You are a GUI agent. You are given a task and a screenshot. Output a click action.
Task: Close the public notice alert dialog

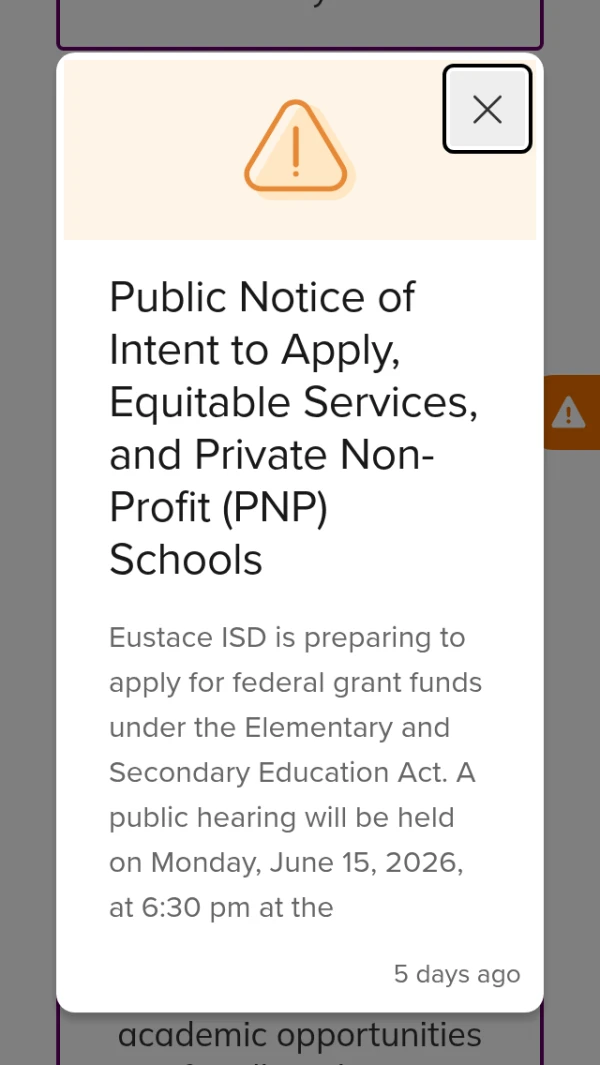click(487, 109)
